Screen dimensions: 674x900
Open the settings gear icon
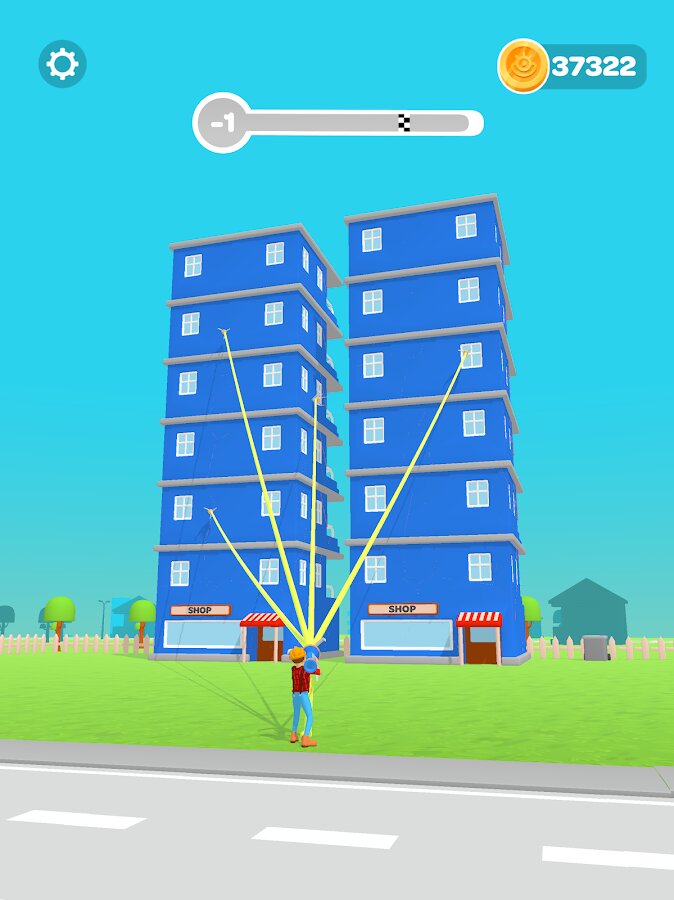[62, 65]
